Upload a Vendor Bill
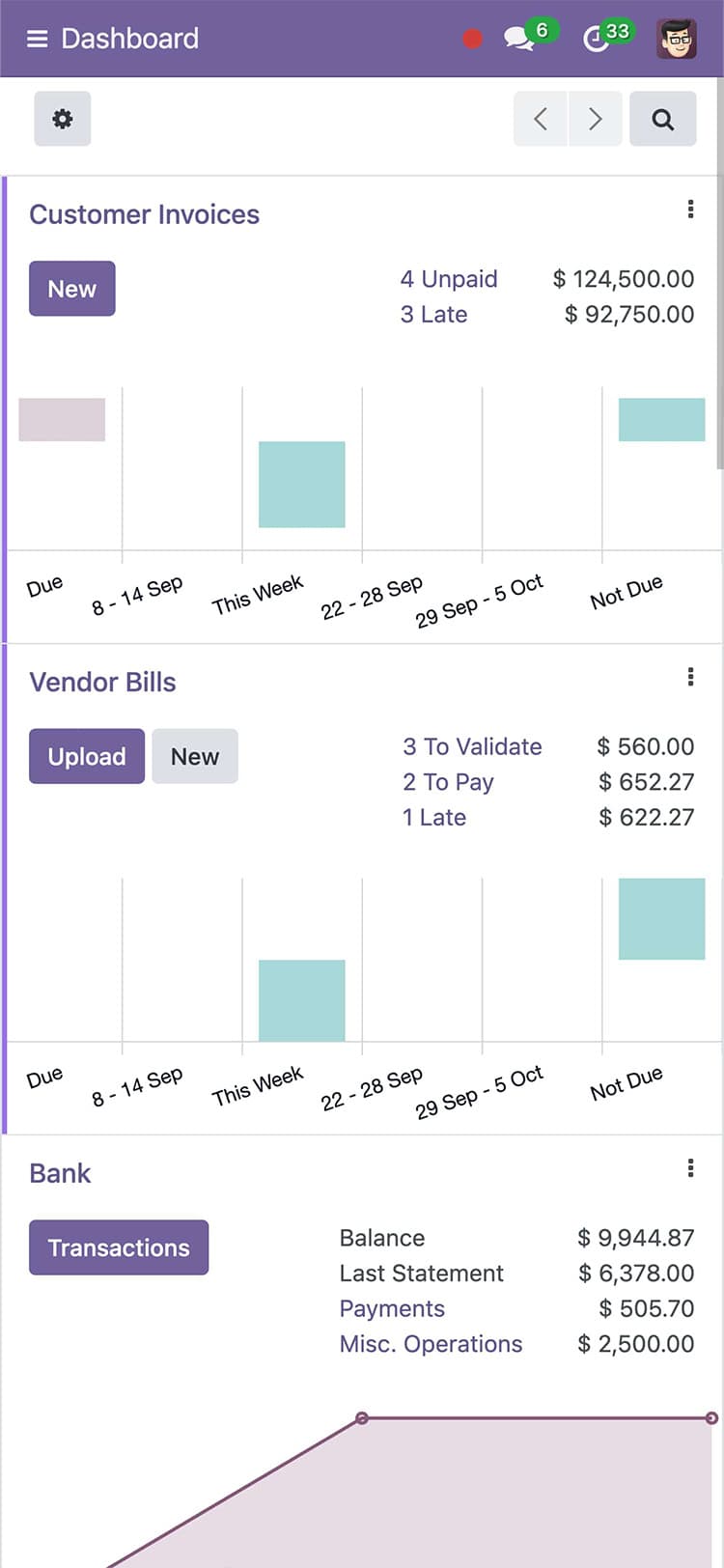Image resolution: width=724 pixels, height=1568 pixels. point(86,756)
